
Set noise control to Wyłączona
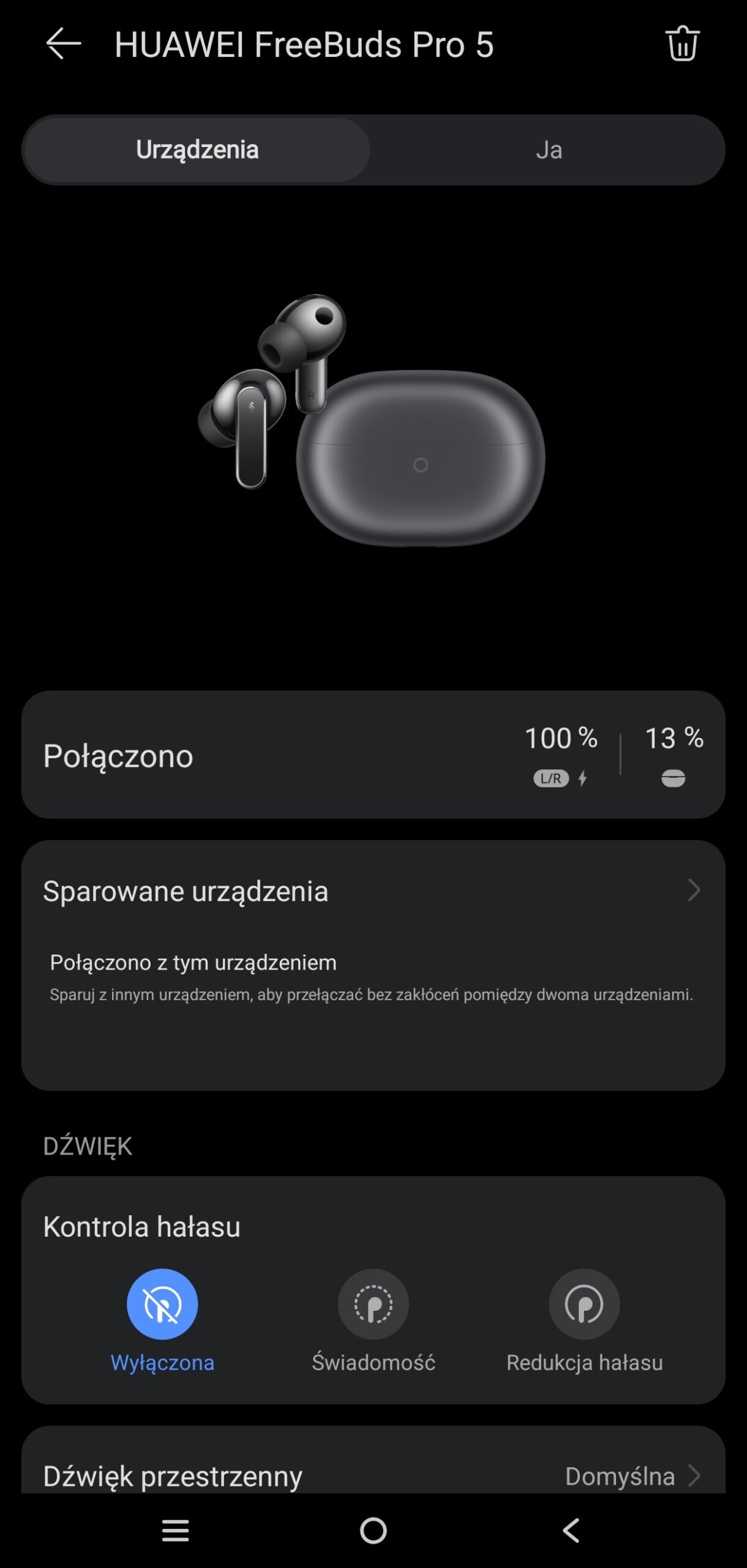(x=162, y=1305)
